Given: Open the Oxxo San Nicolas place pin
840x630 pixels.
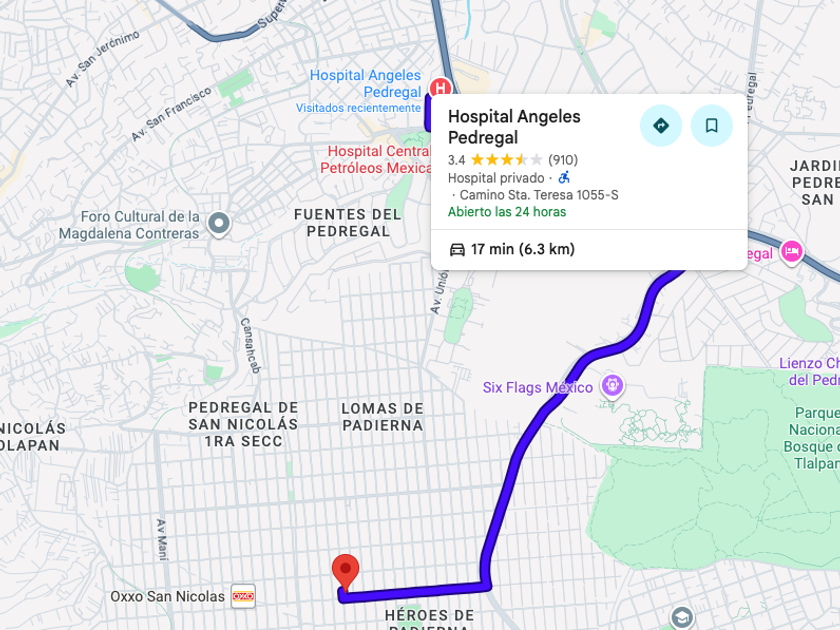Looking at the screenshot, I should (243, 596).
